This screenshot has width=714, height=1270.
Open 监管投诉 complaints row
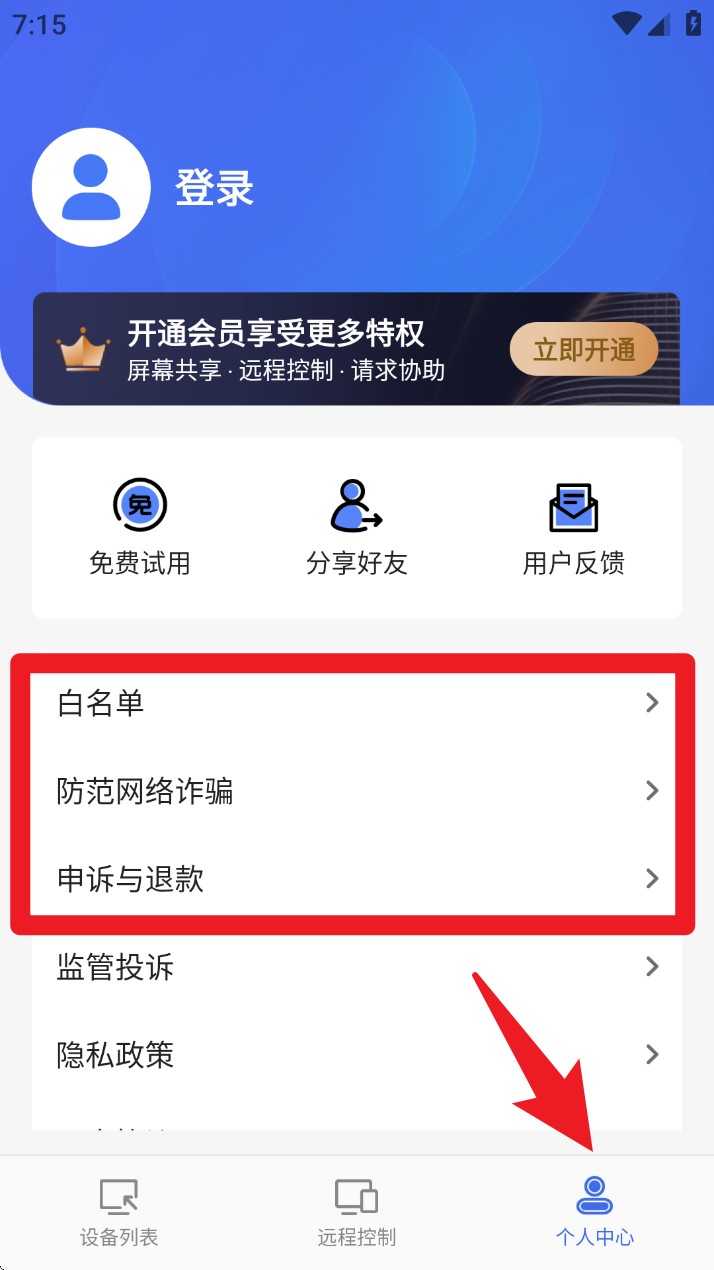point(356,967)
